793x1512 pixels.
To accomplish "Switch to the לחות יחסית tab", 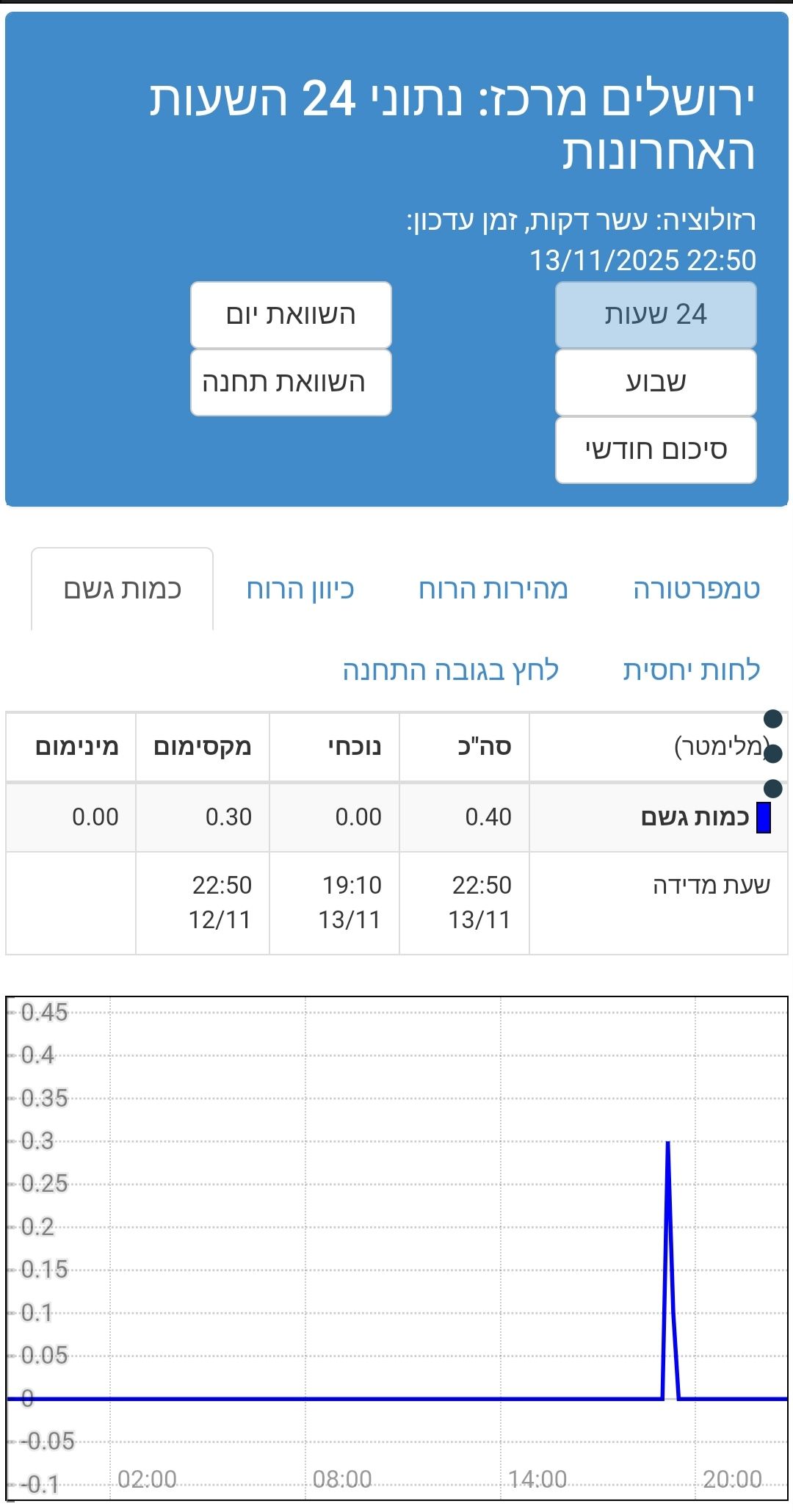I will tap(691, 670).
